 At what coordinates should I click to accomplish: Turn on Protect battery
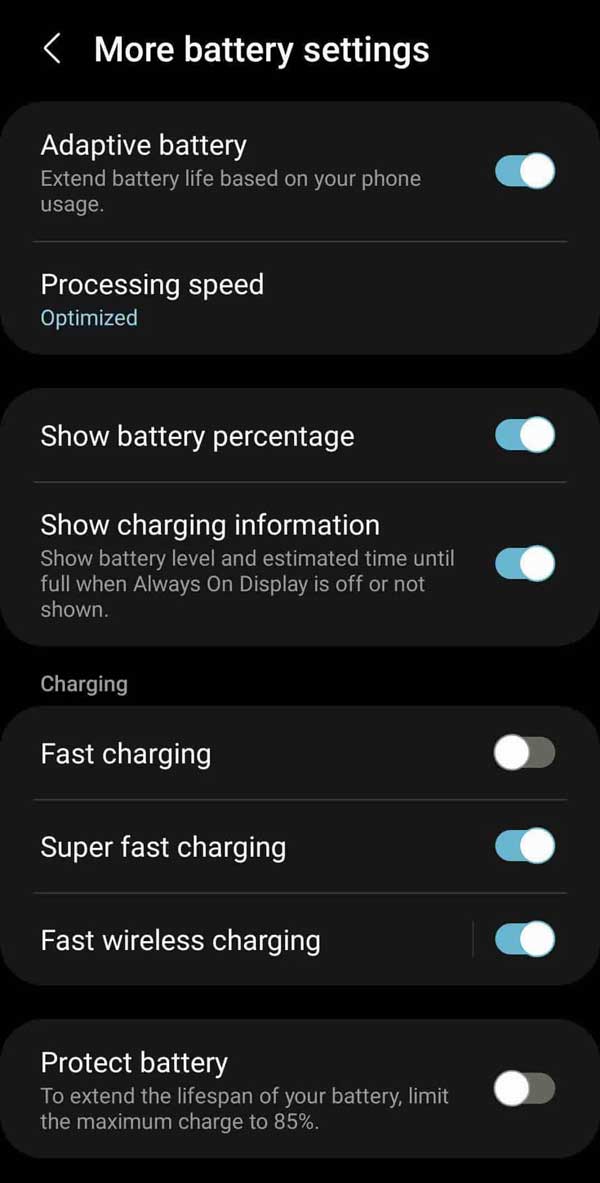525,1089
